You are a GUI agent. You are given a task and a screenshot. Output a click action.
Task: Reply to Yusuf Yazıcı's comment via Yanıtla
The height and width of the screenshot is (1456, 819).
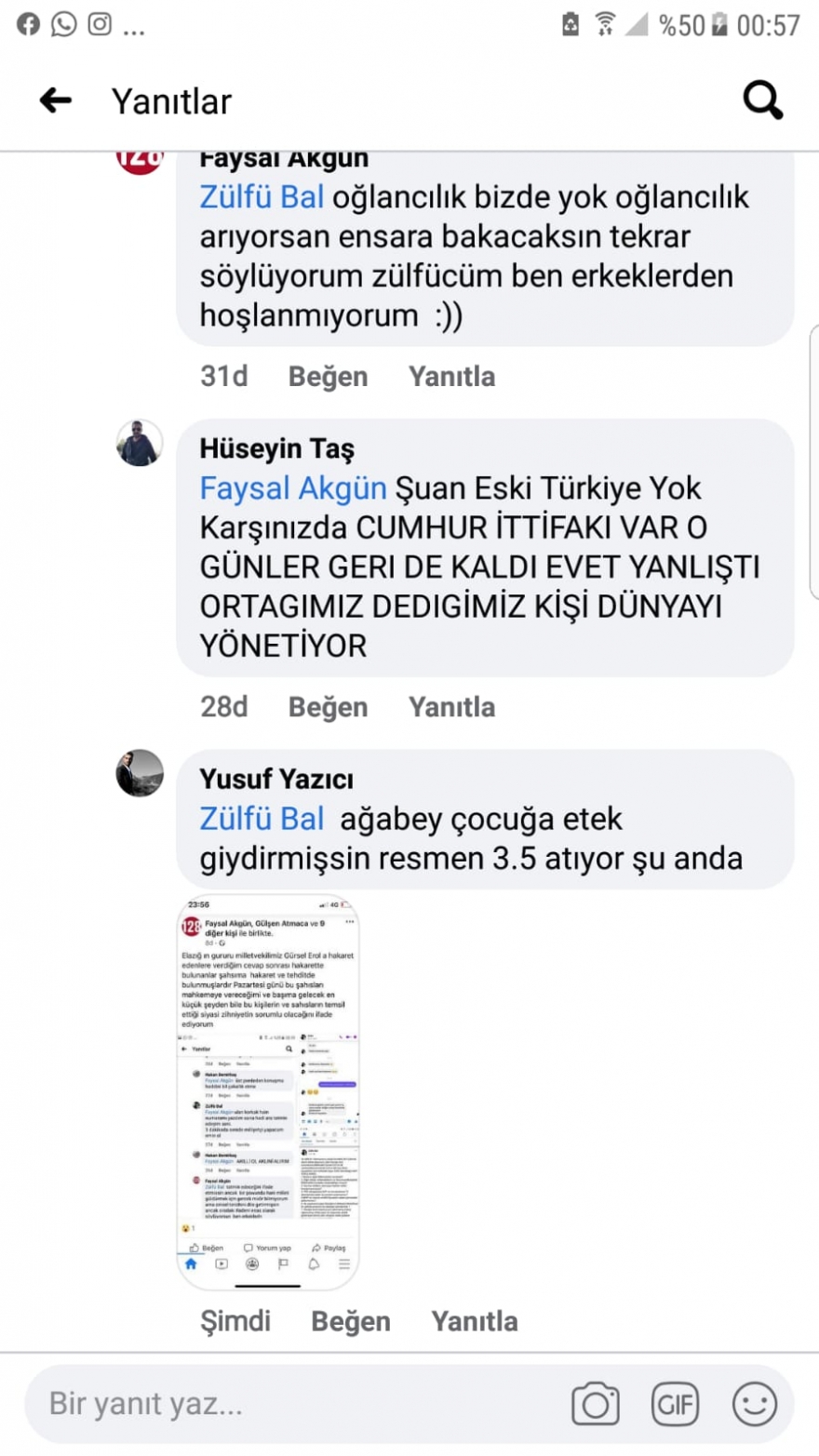coord(475,1321)
